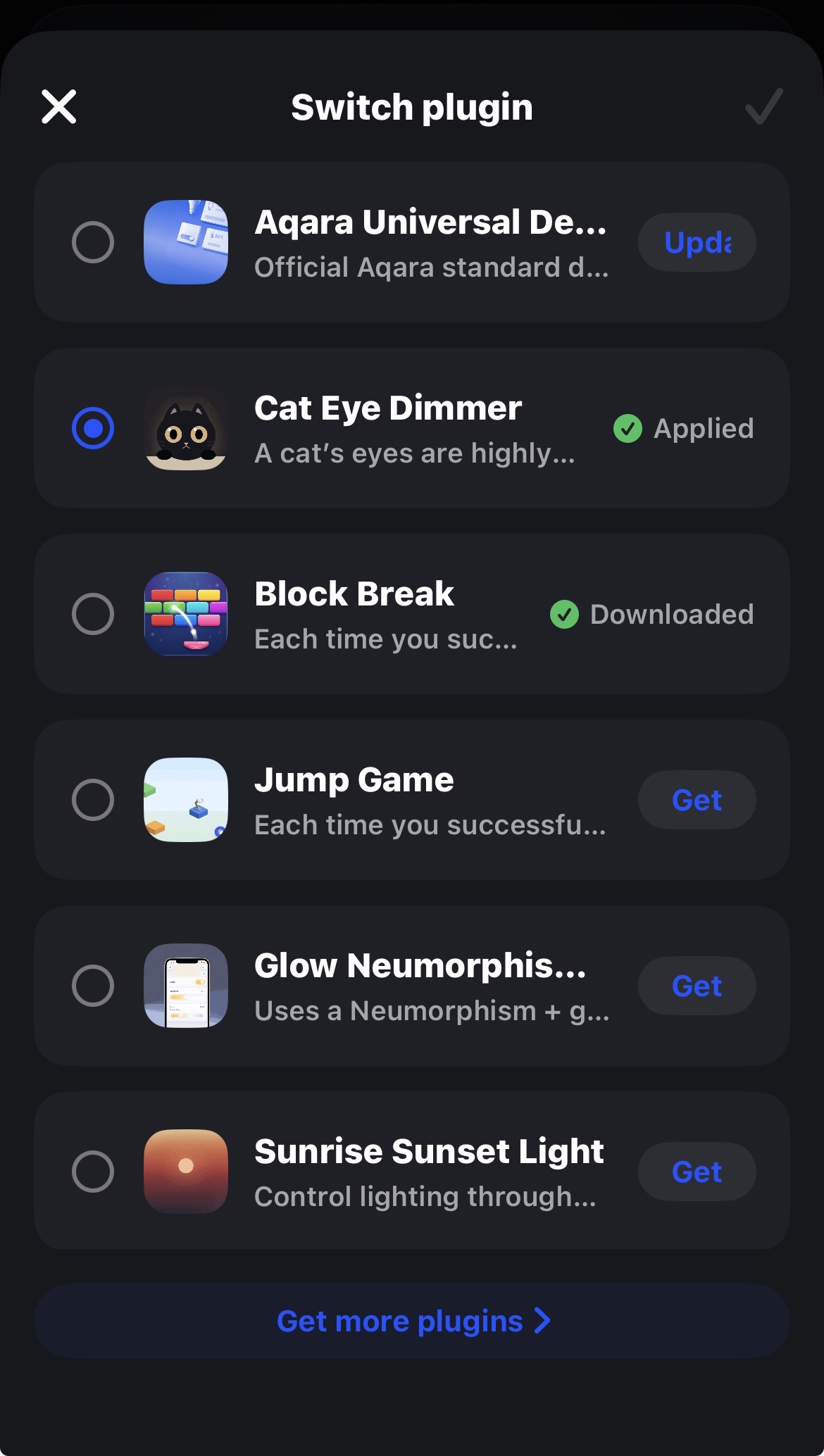Choose the Cat Eye Dimmer radio button

pos(93,428)
